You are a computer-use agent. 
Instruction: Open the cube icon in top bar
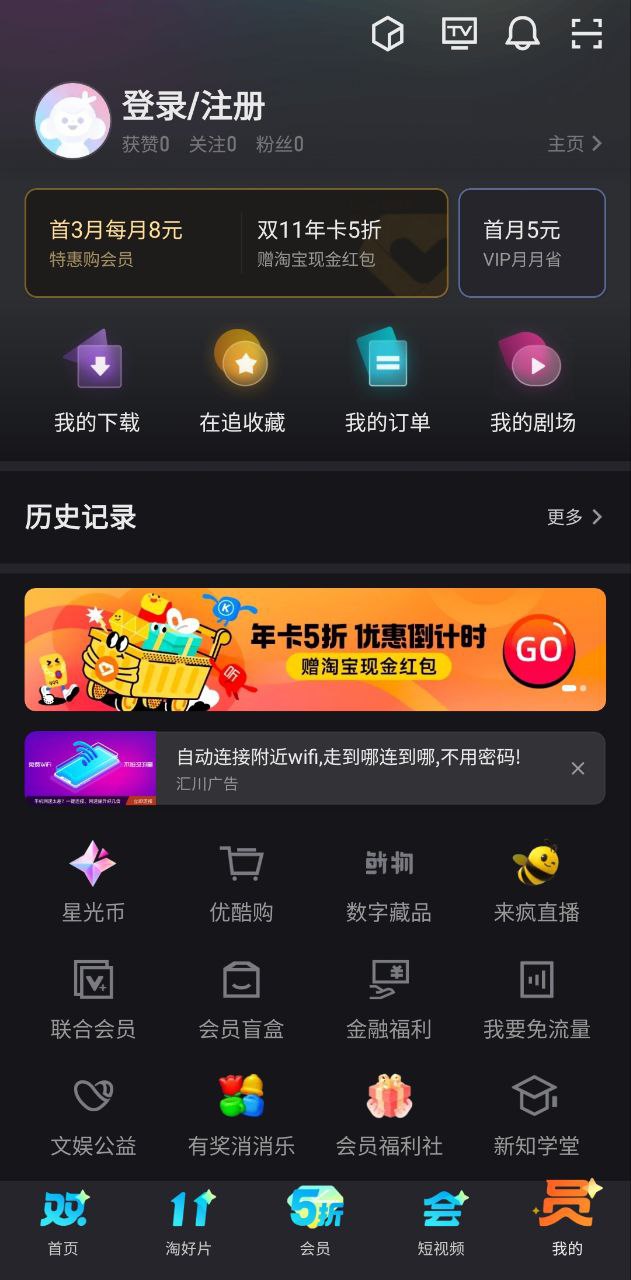coord(387,34)
